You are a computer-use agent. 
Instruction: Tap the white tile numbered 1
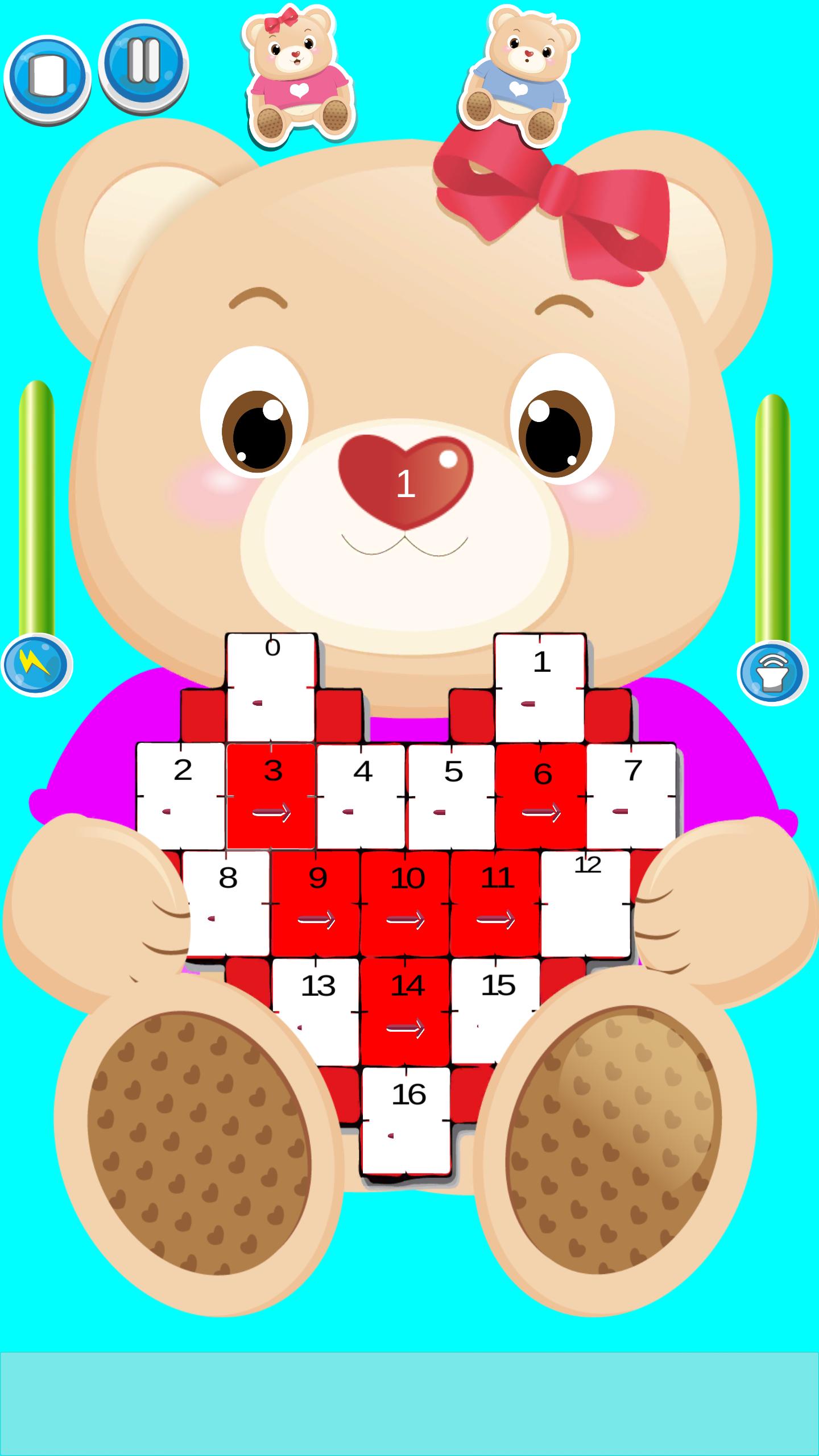click(x=540, y=687)
